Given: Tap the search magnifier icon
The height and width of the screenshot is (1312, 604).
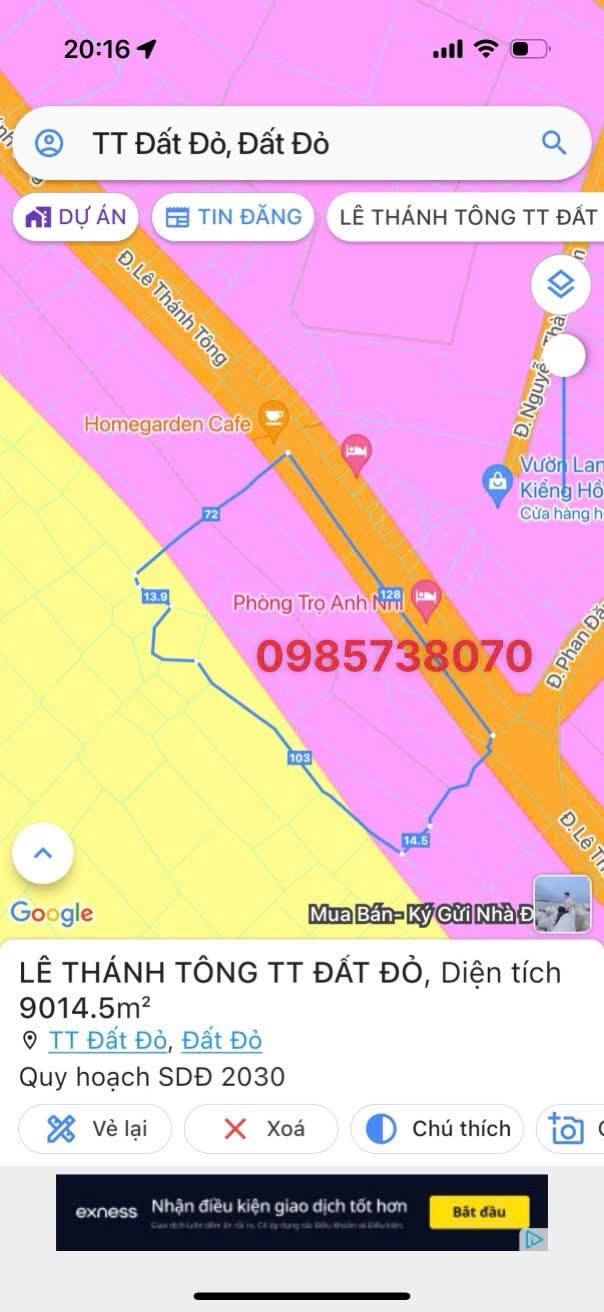Looking at the screenshot, I should [554, 142].
